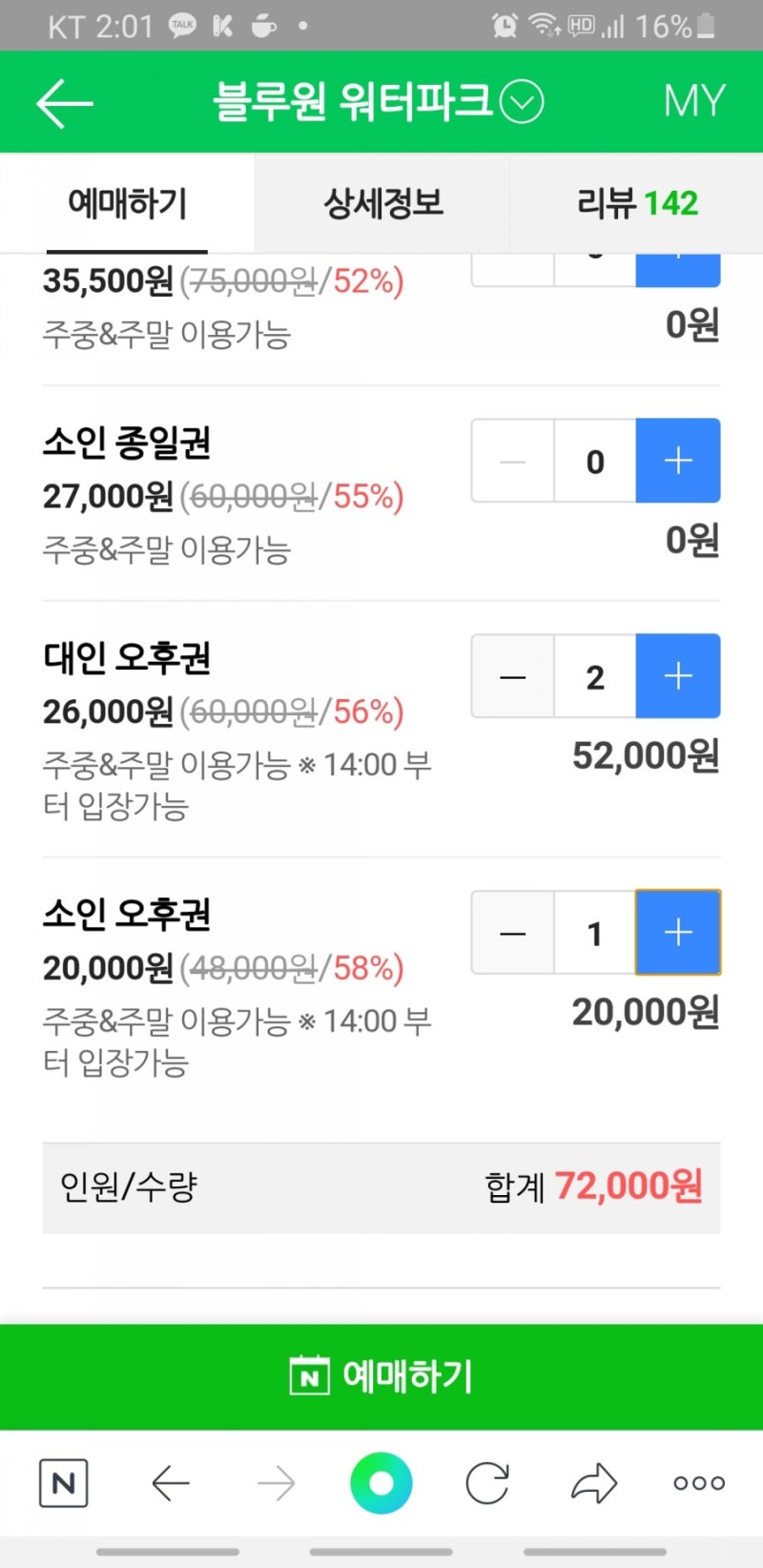Tap the back arrow in the green header

point(63,101)
